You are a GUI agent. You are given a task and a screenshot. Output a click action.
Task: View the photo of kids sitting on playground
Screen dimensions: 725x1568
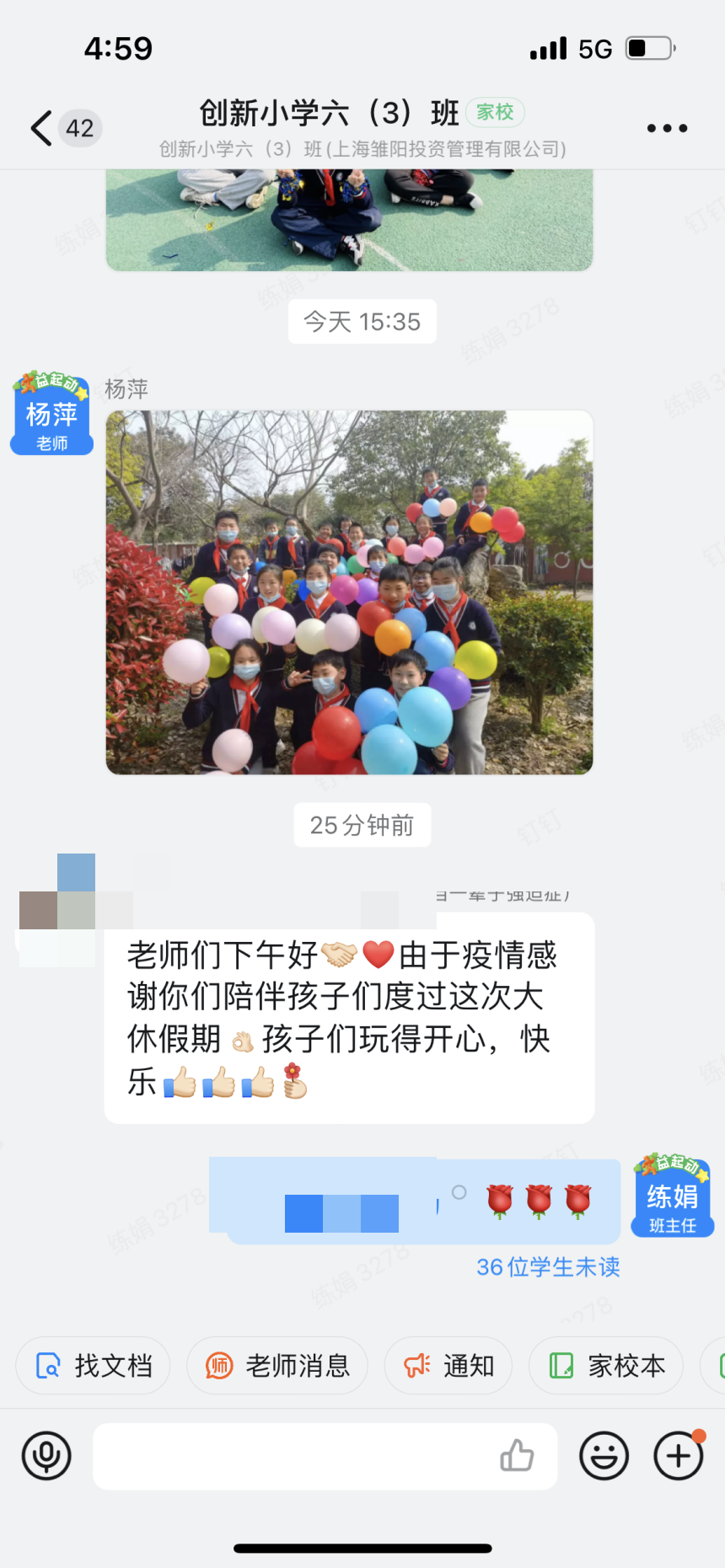click(x=349, y=219)
